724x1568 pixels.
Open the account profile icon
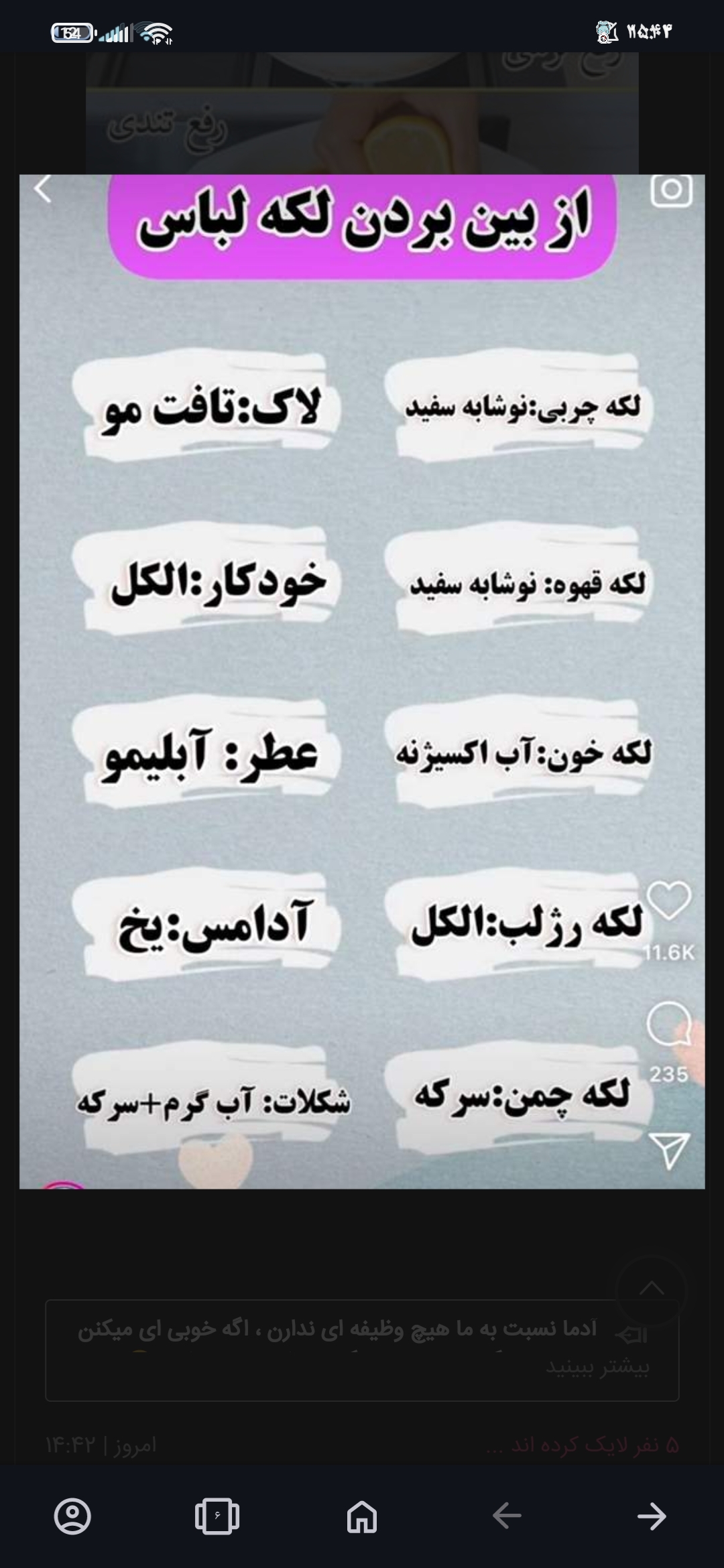[72, 1516]
